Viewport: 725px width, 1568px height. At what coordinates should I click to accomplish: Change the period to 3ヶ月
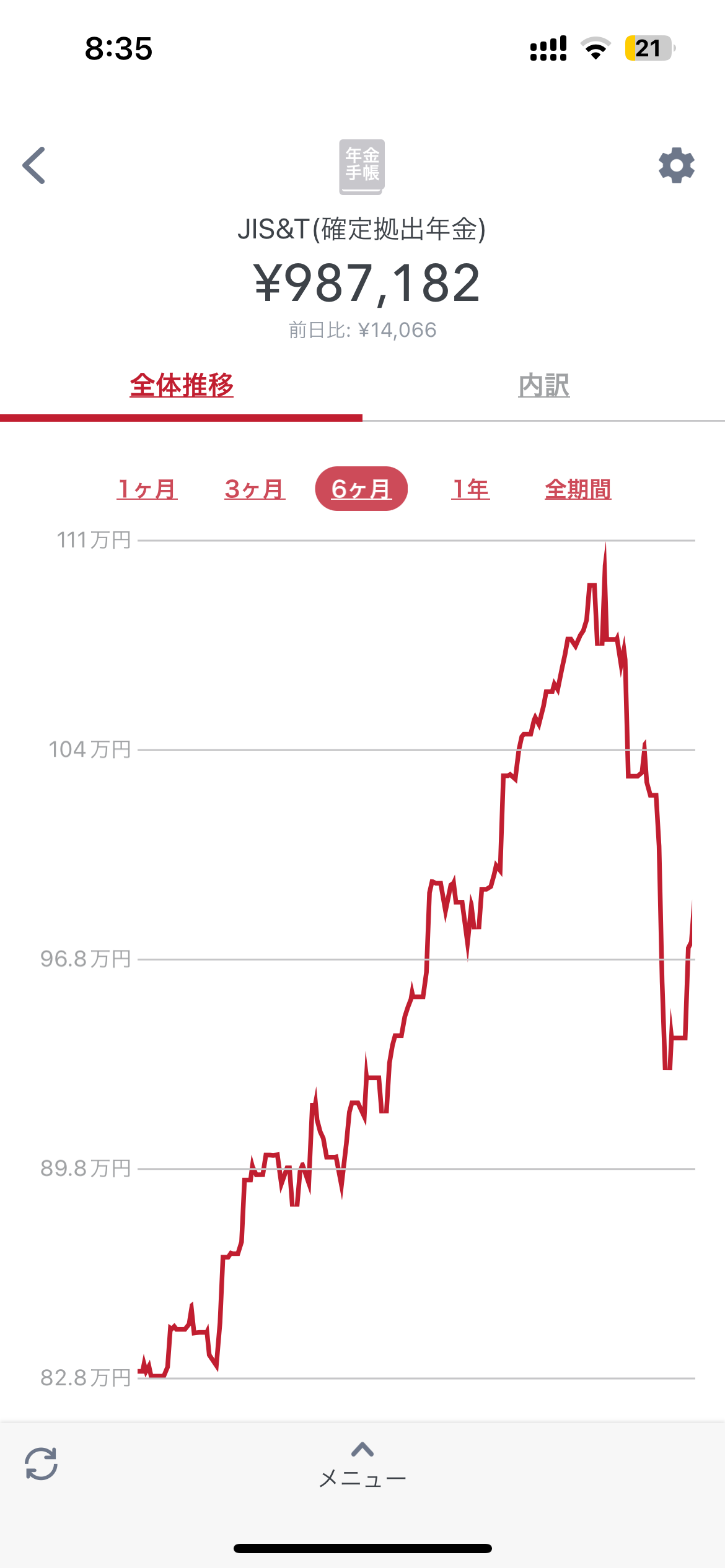point(255,489)
